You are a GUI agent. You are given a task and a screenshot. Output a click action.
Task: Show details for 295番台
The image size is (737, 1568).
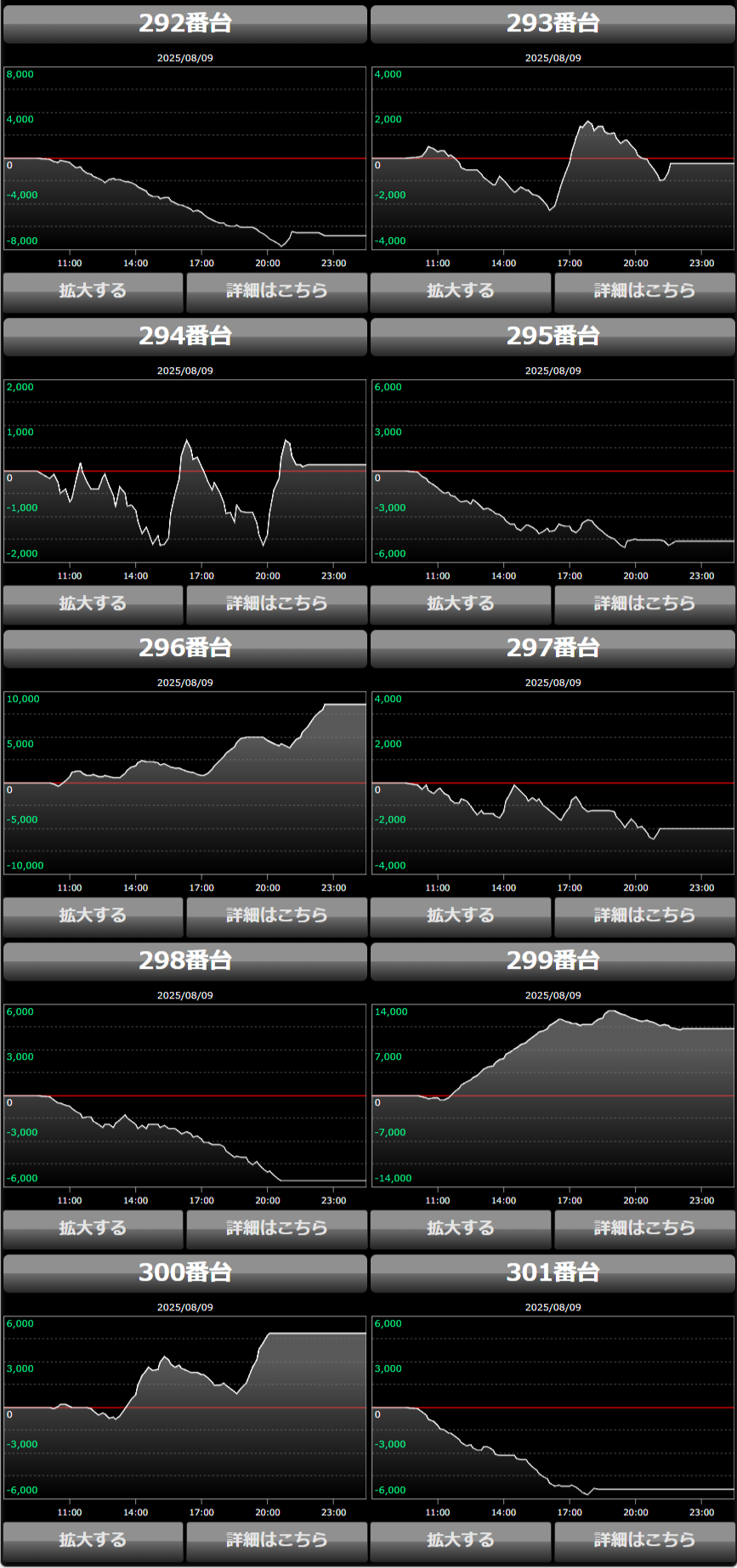(x=644, y=604)
